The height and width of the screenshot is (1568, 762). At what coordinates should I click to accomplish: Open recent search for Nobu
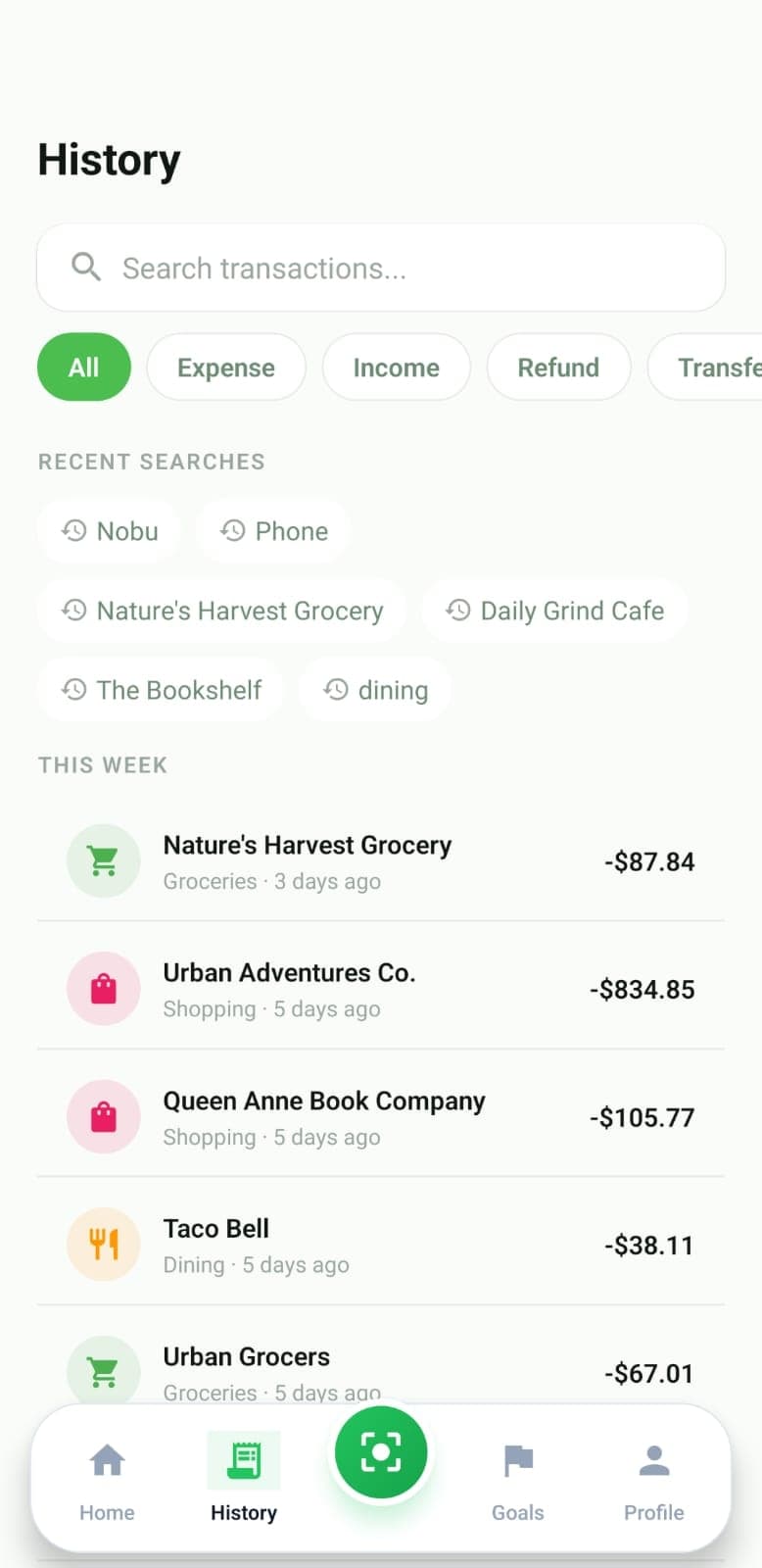pyautogui.click(x=109, y=531)
